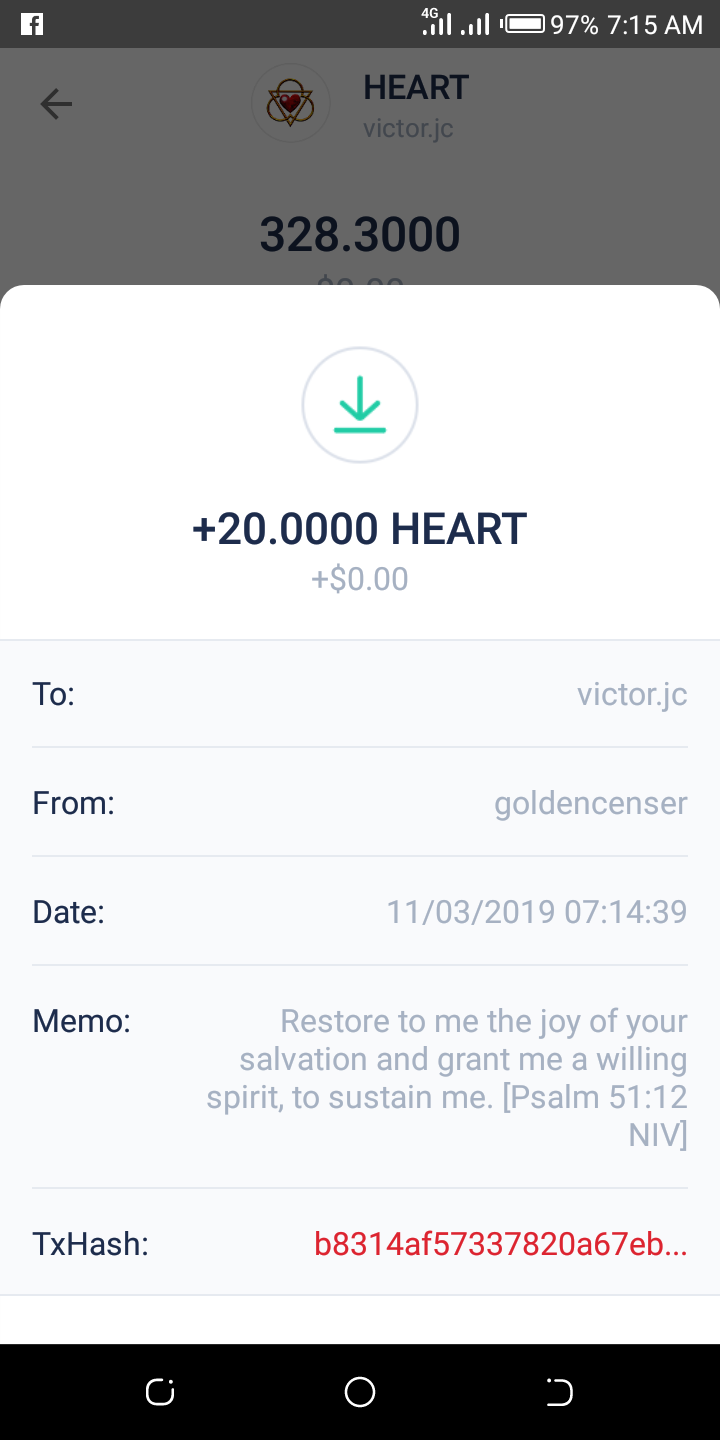
Task: Open the red TxHash transaction link
Action: [x=500, y=1244]
